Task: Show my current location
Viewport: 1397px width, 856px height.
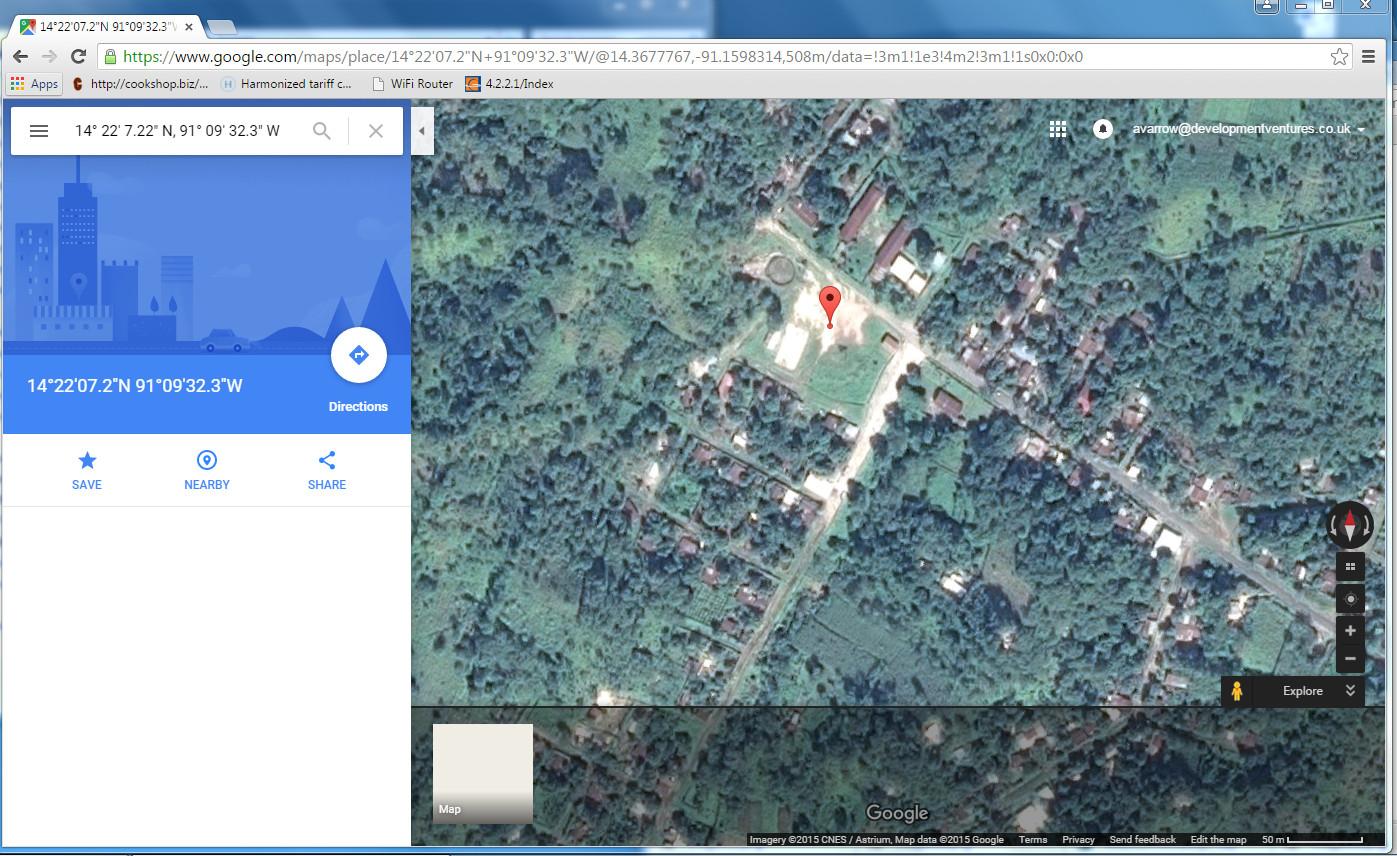Action: (x=1350, y=599)
